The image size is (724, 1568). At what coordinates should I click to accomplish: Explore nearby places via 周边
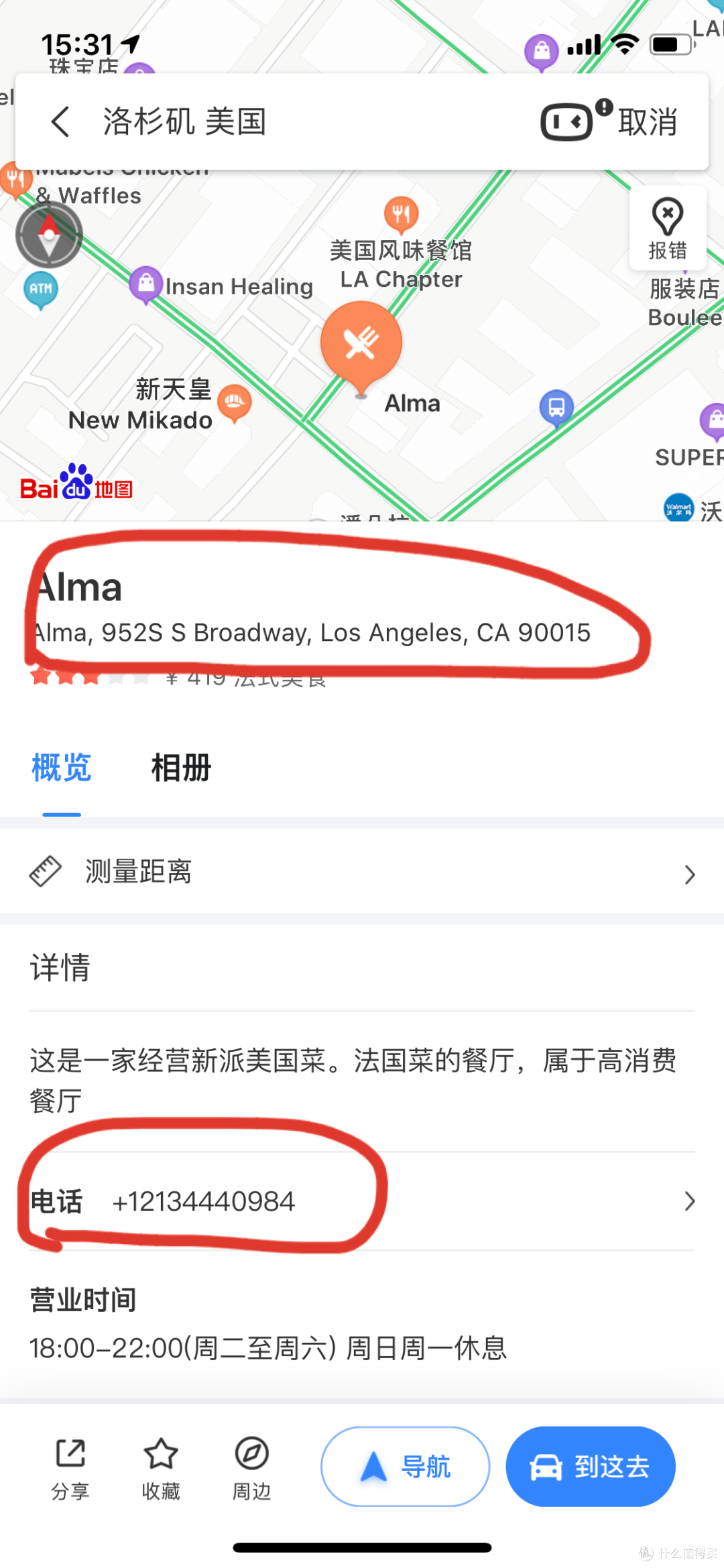(x=251, y=1468)
